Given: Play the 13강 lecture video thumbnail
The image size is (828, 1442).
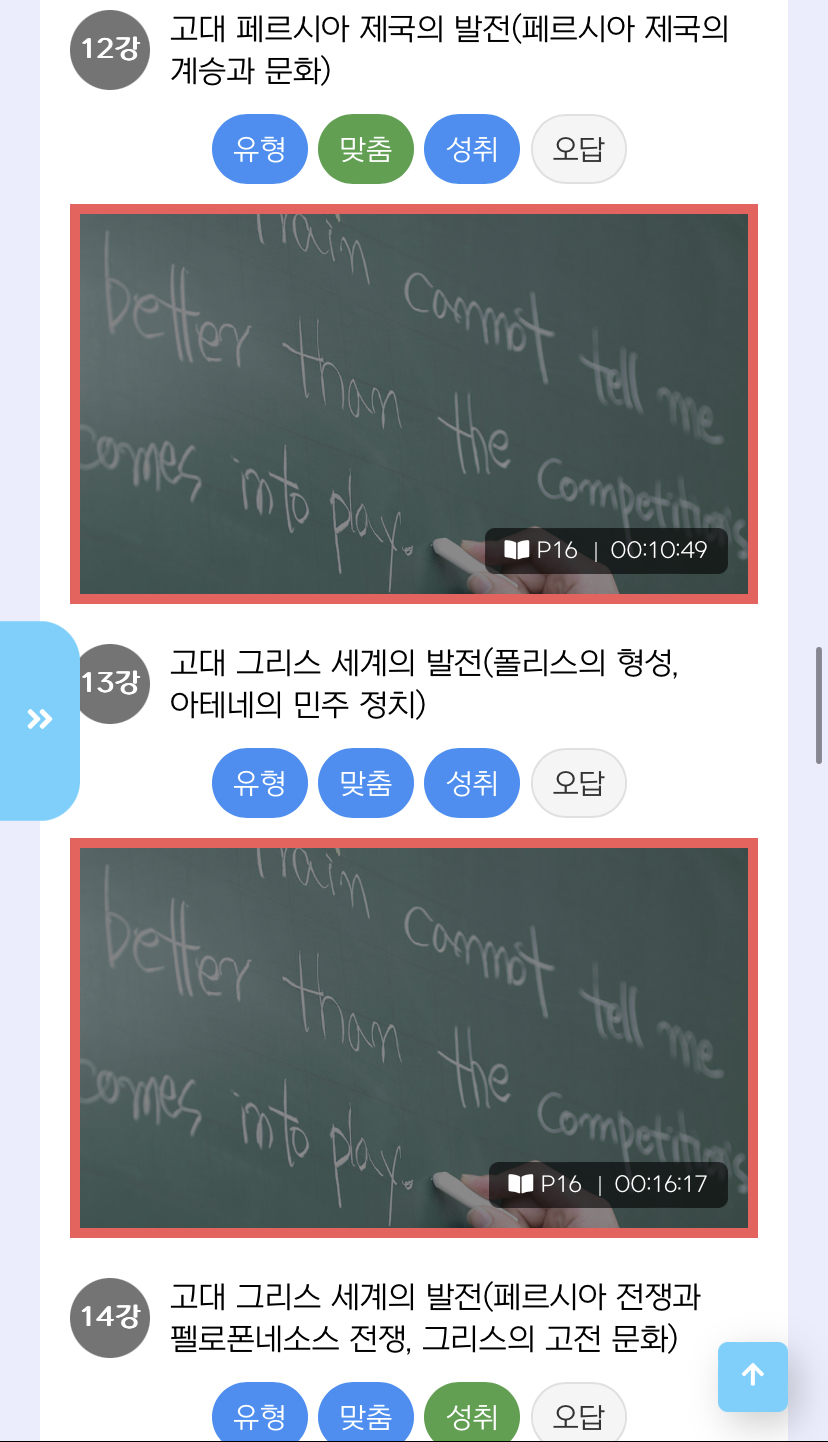Looking at the screenshot, I should (x=414, y=1038).
